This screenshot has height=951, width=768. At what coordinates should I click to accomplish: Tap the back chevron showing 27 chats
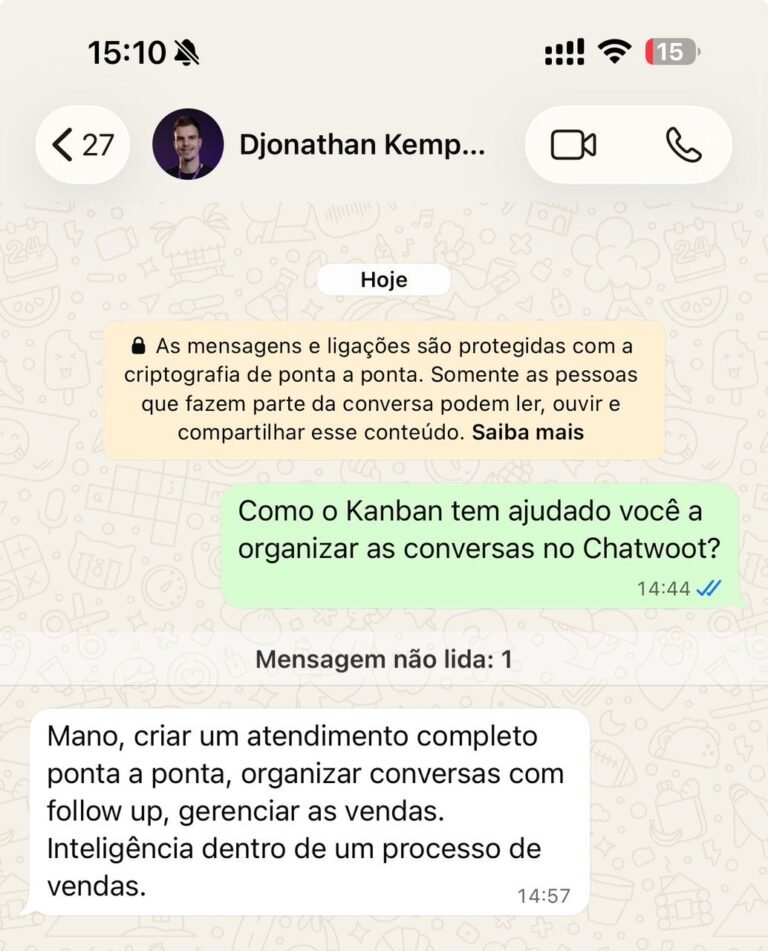pyautogui.click(x=82, y=144)
